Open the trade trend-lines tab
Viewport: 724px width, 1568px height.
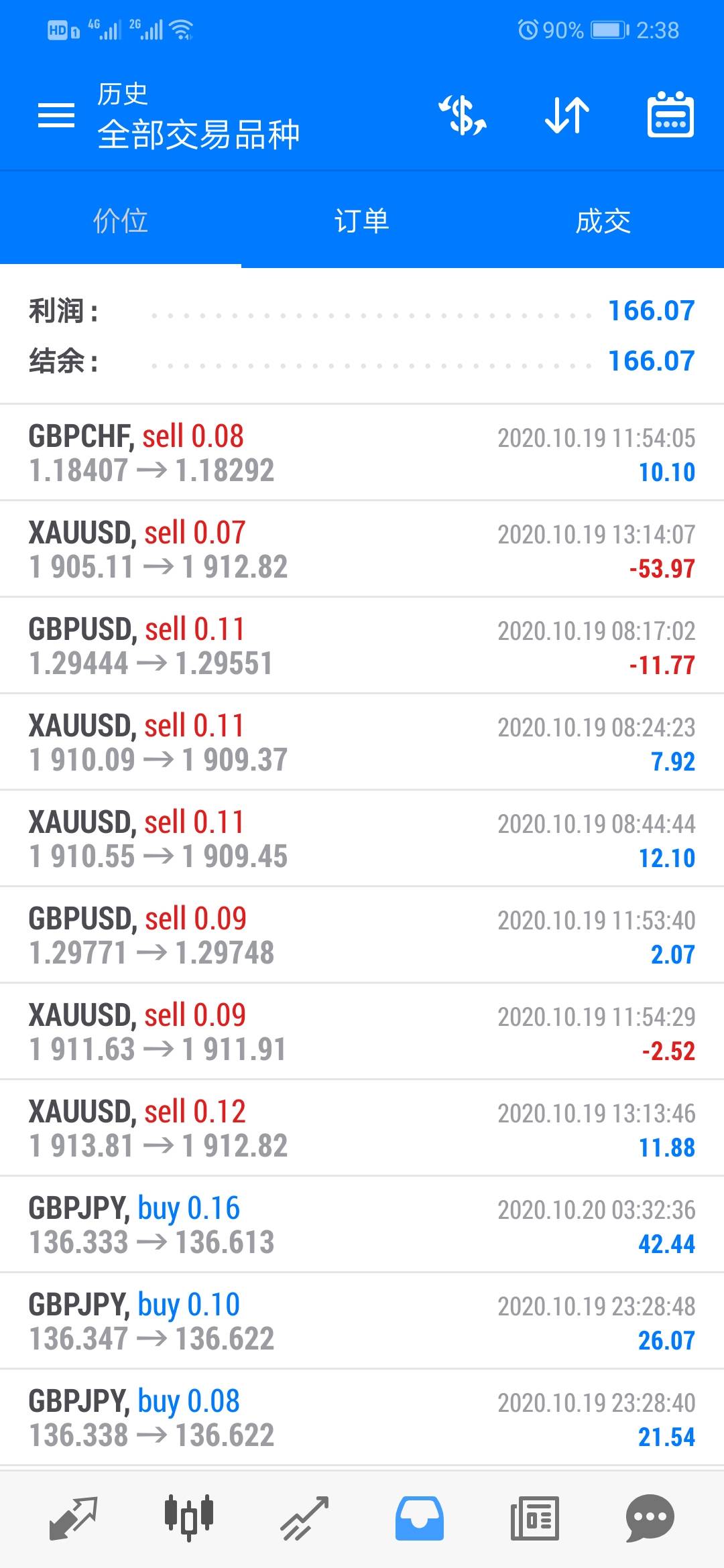click(x=304, y=1518)
